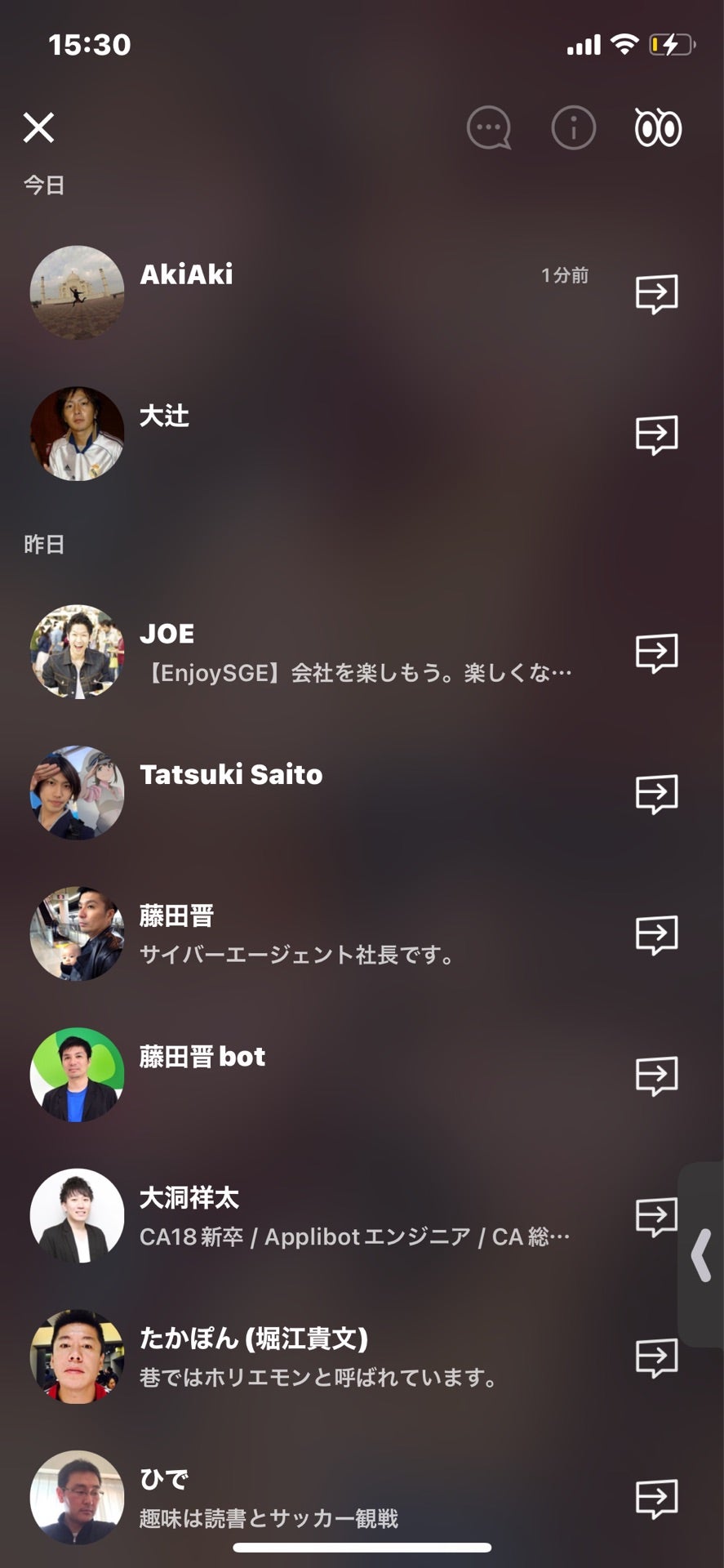Close the viewer list

38,127
